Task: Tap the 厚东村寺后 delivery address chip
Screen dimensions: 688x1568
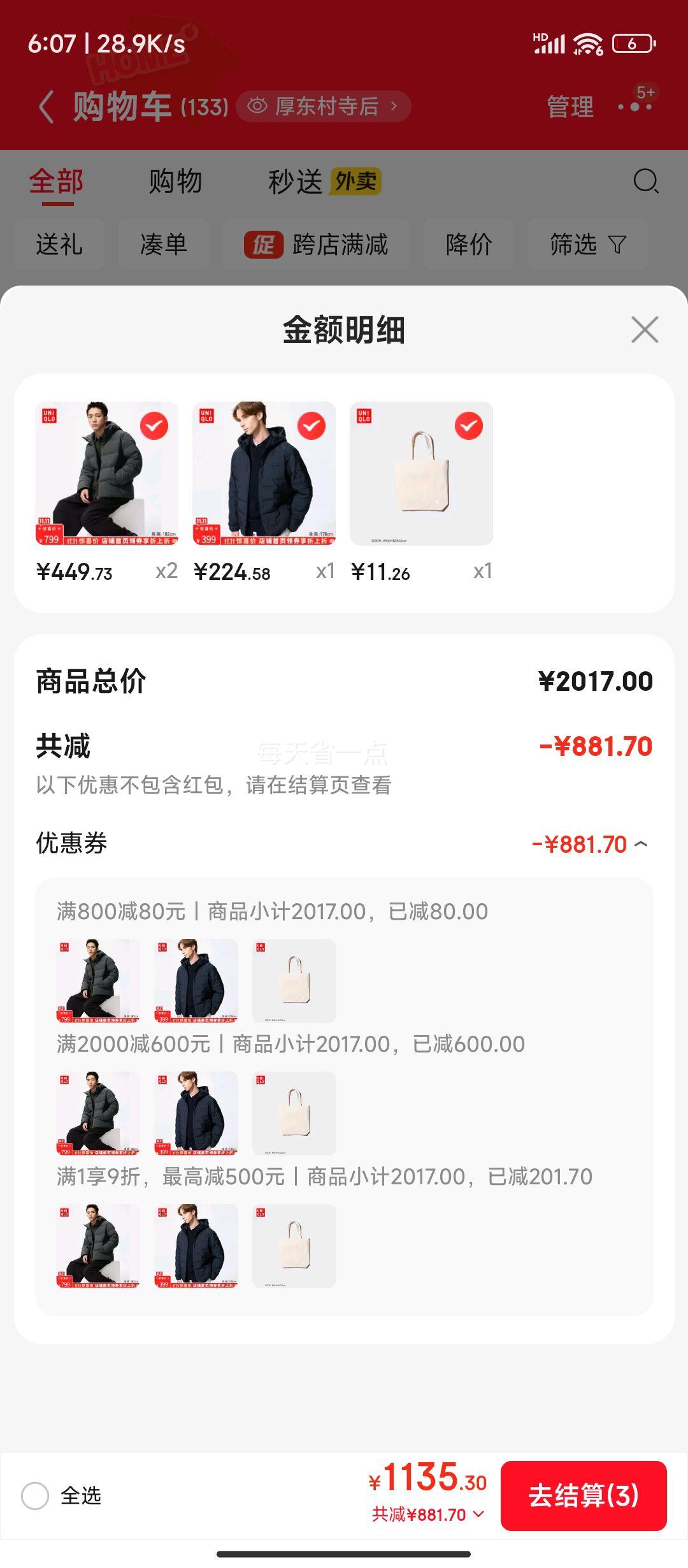Action: coord(324,106)
